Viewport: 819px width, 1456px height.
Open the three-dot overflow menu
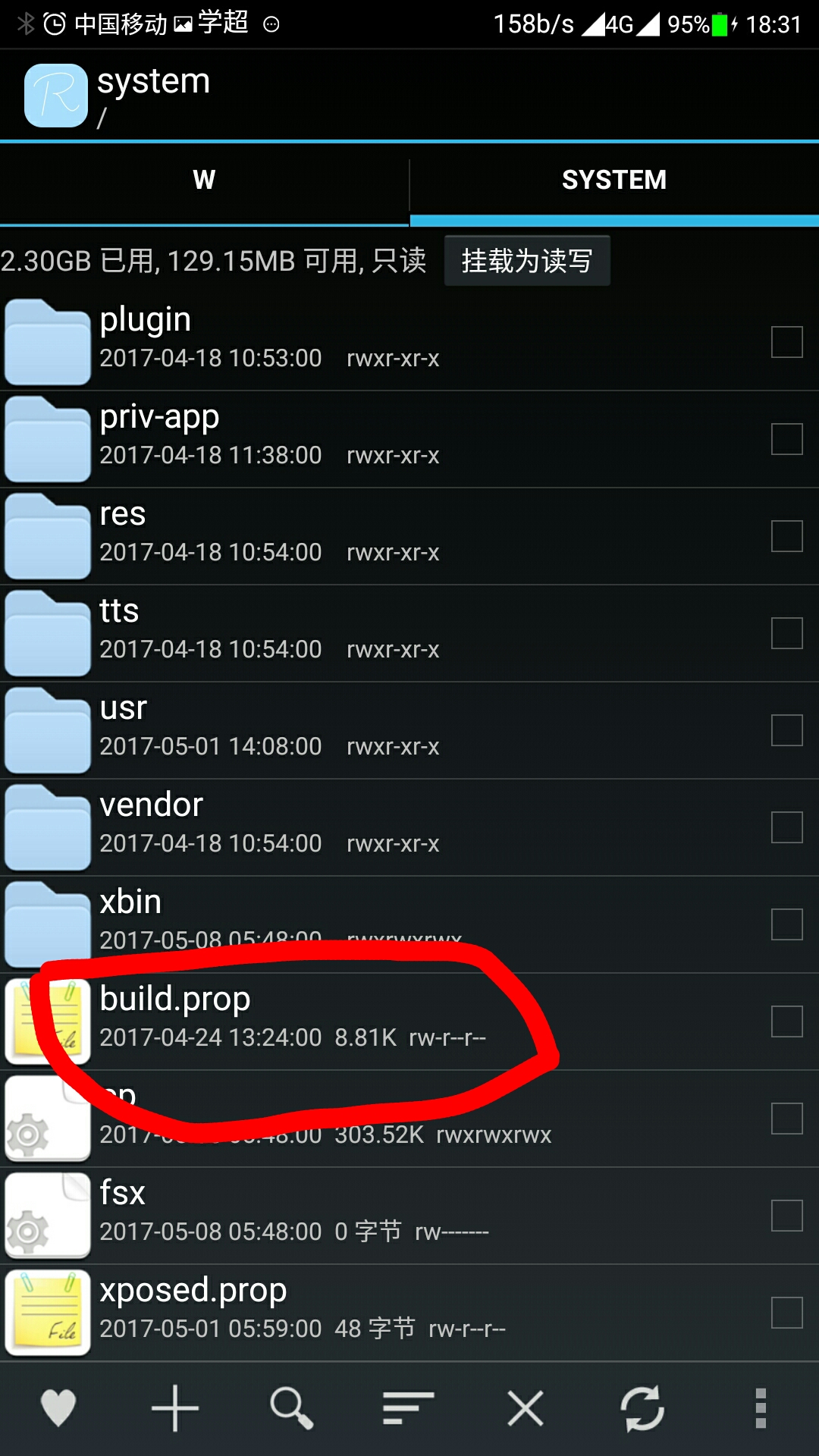click(x=761, y=1408)
